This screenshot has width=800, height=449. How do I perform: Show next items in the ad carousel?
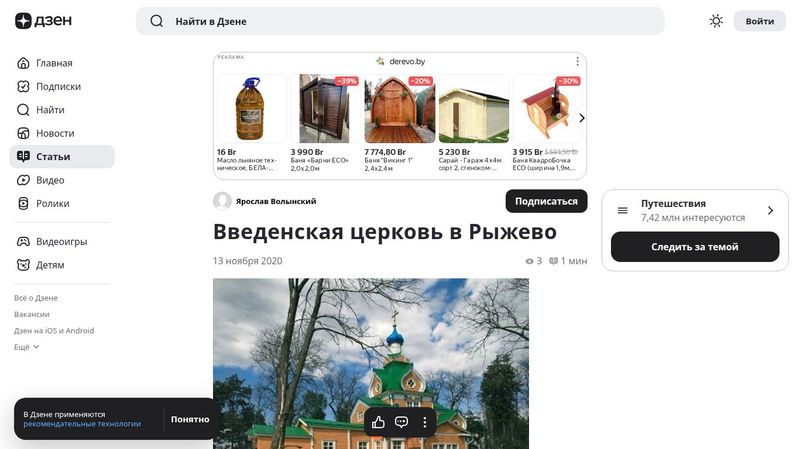click(582, 118)
